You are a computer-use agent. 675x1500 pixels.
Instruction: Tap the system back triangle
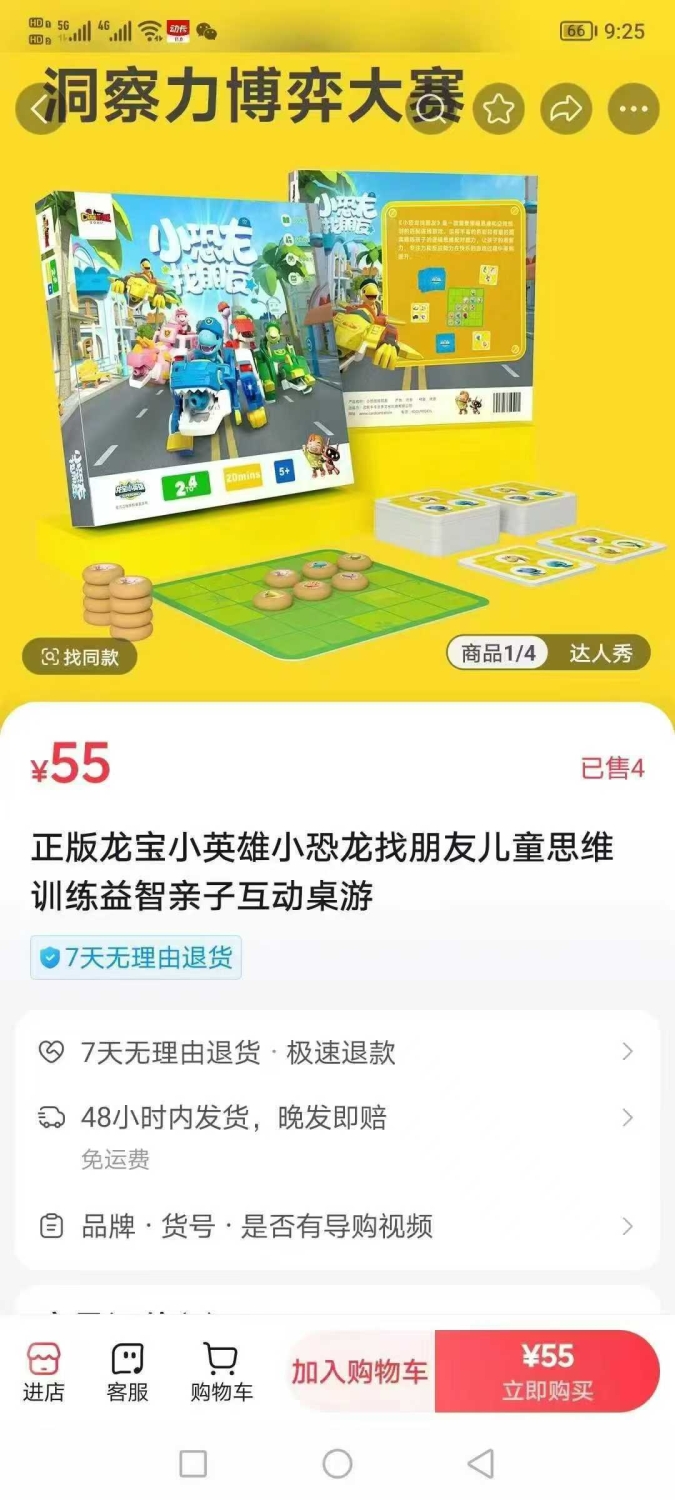tap(481, 1464)
